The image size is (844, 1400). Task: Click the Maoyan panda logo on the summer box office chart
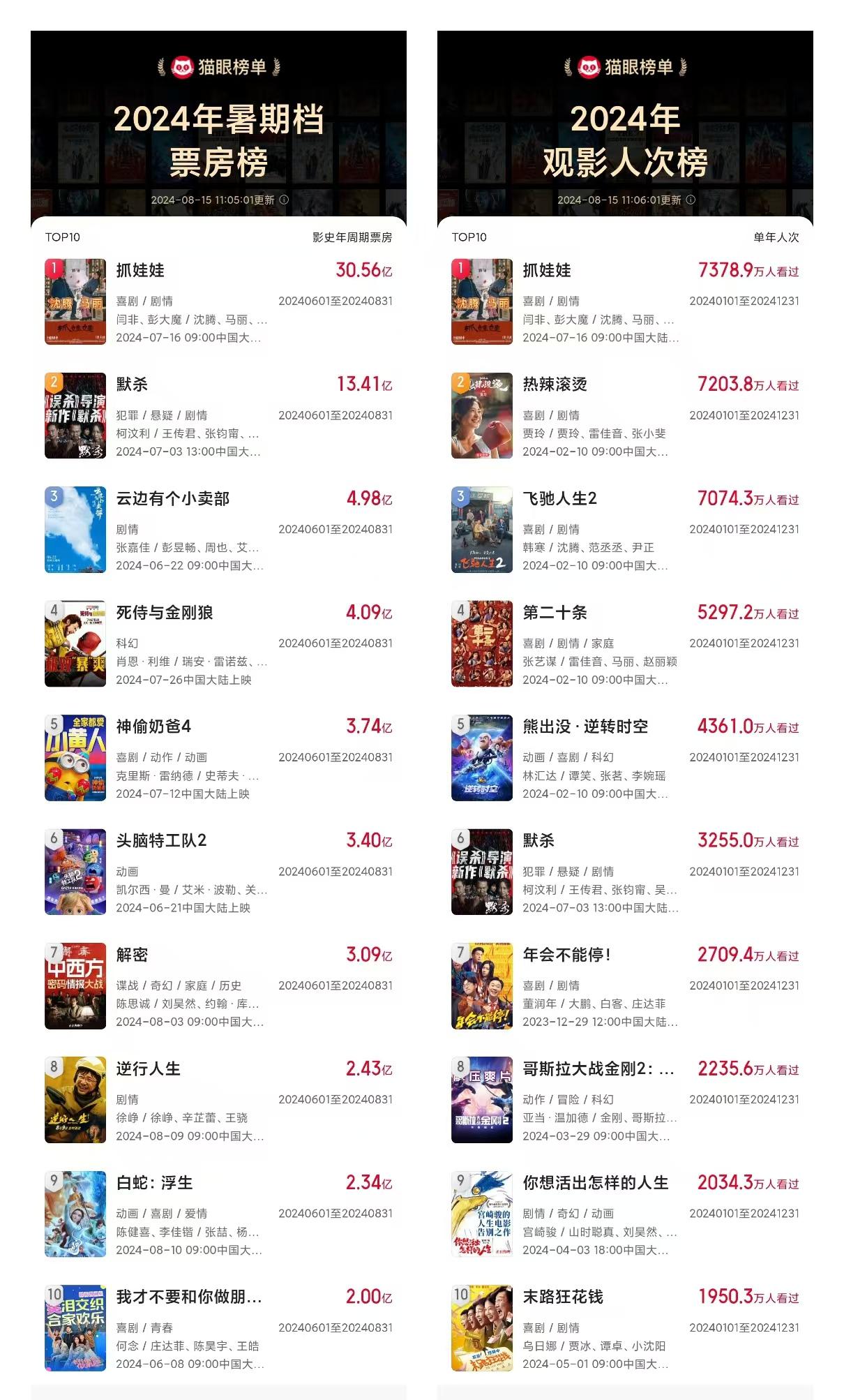pos(181,66)
